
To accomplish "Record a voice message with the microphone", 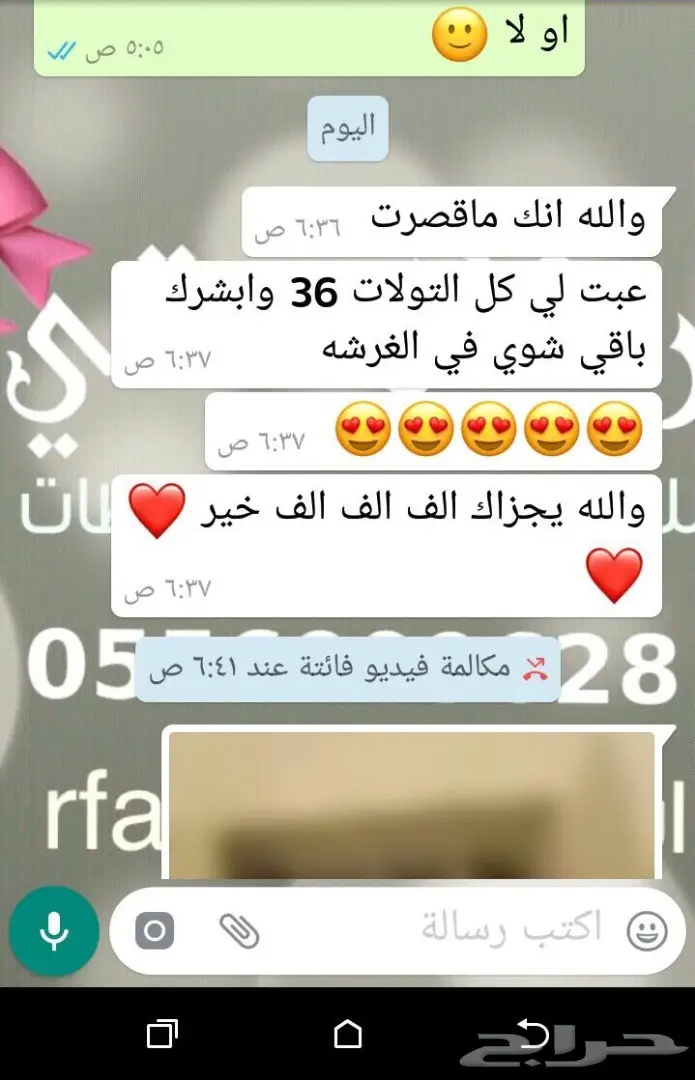I will click(53, 931).
